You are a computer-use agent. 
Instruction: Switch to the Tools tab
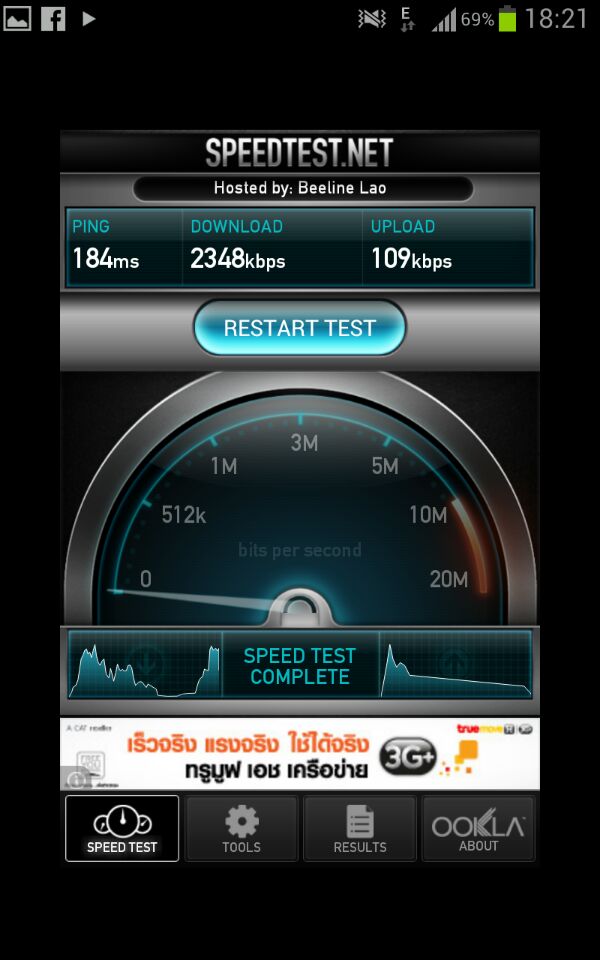[241, 829]
